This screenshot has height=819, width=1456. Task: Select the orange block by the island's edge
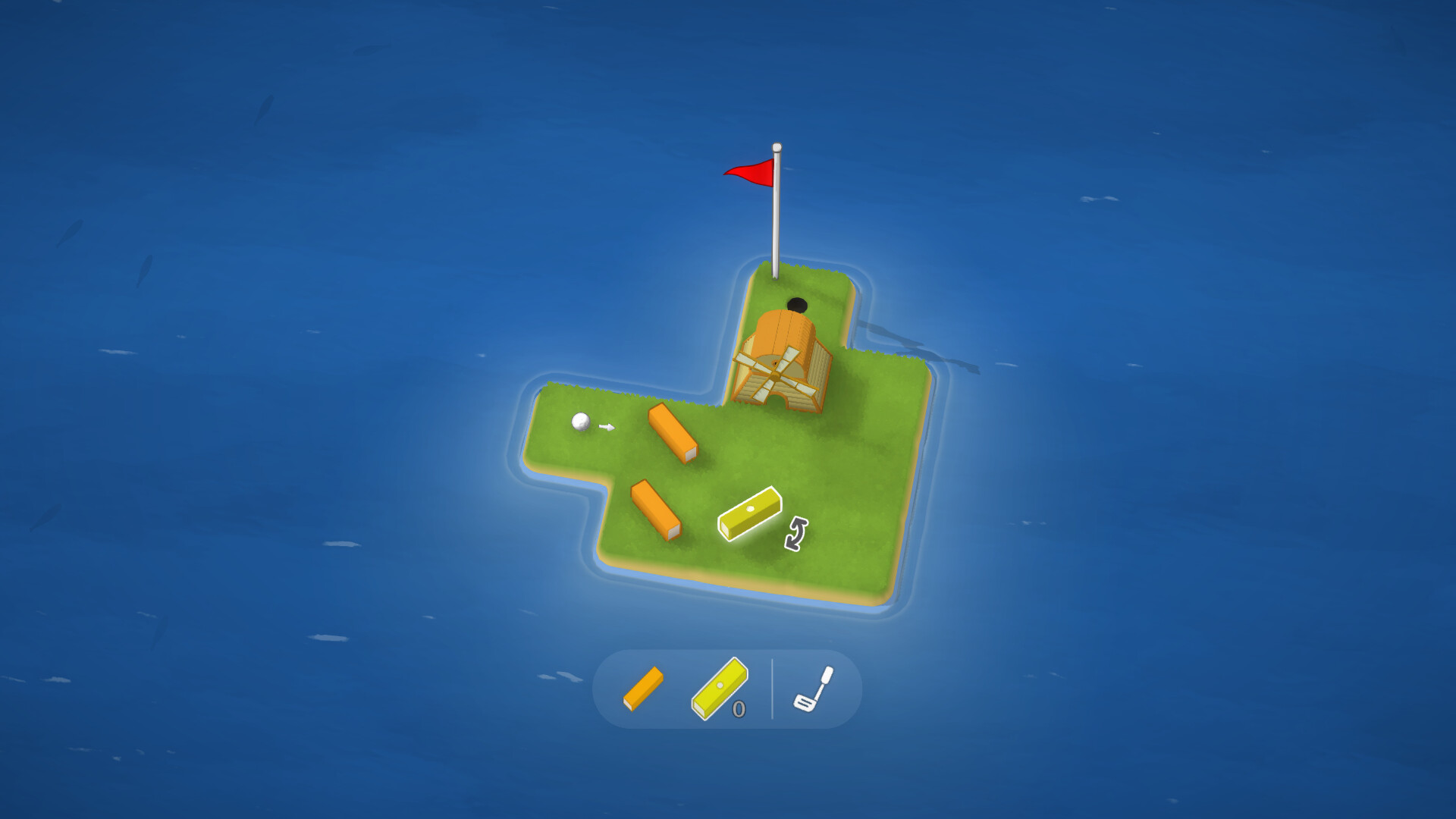655,510
